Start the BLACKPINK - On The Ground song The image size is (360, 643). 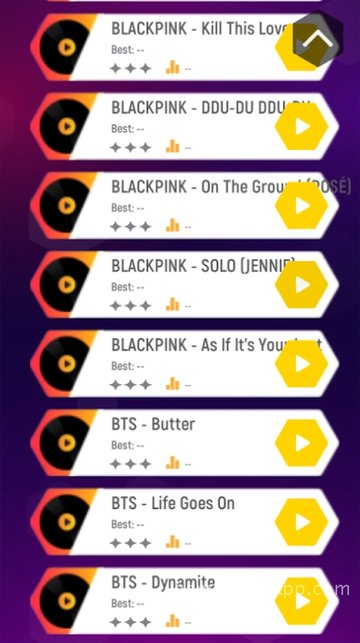pyautogui.click(x=301, y=205)
